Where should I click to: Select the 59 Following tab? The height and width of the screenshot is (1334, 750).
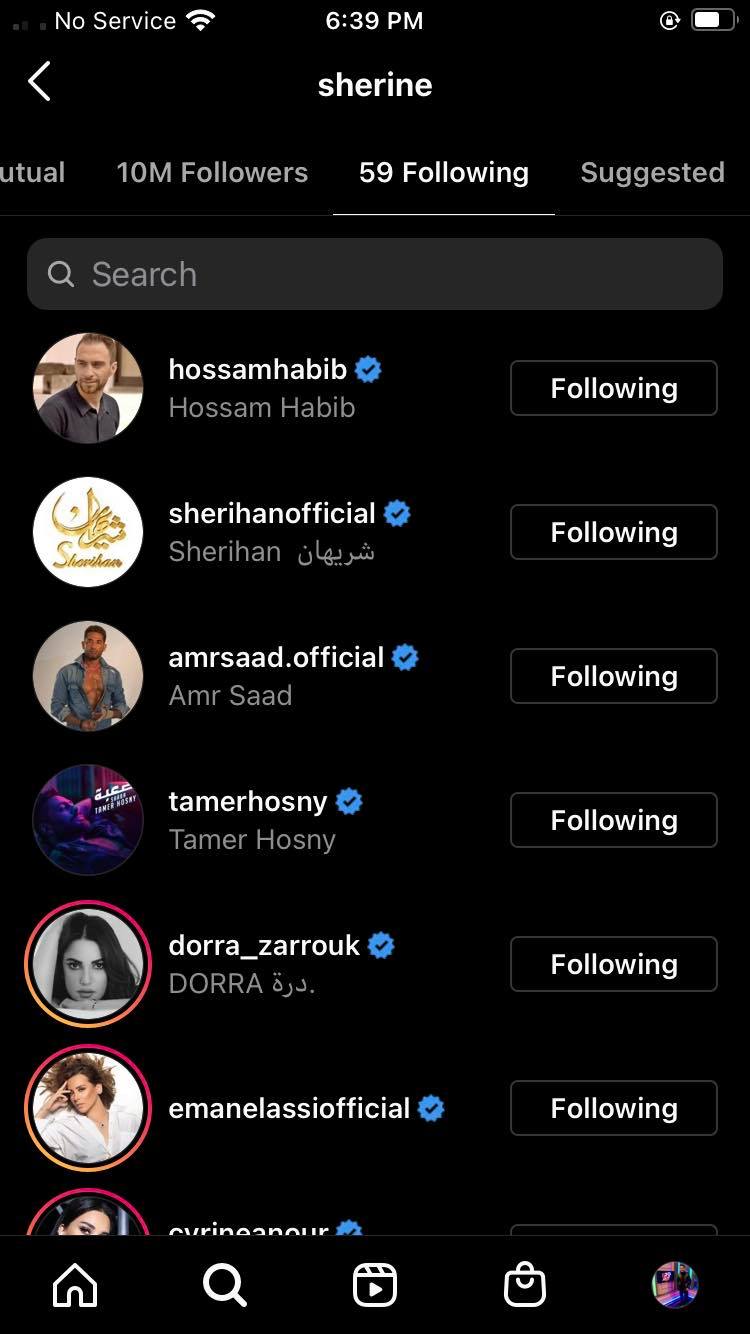pyautogui.click(x=443, y=173)
